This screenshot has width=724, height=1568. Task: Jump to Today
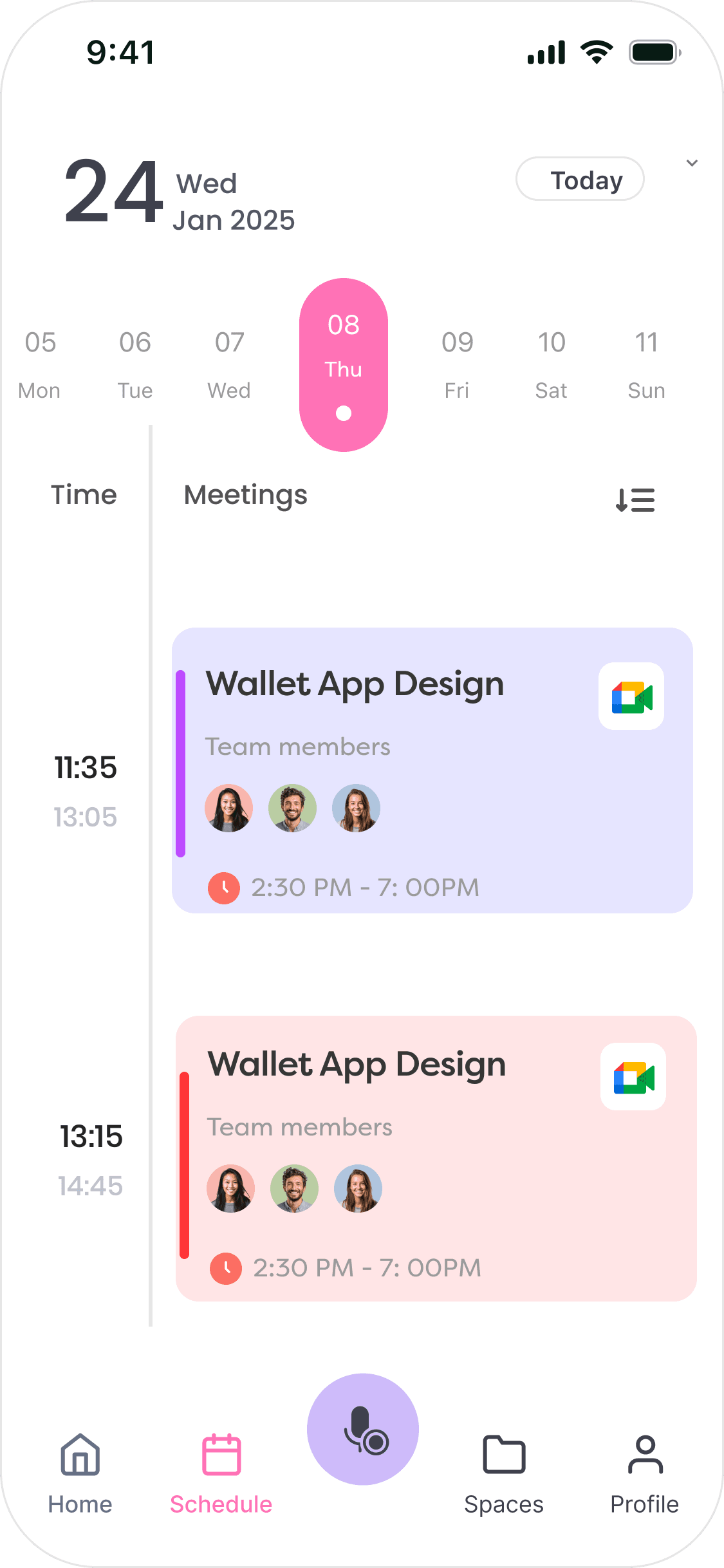point(579,180)
